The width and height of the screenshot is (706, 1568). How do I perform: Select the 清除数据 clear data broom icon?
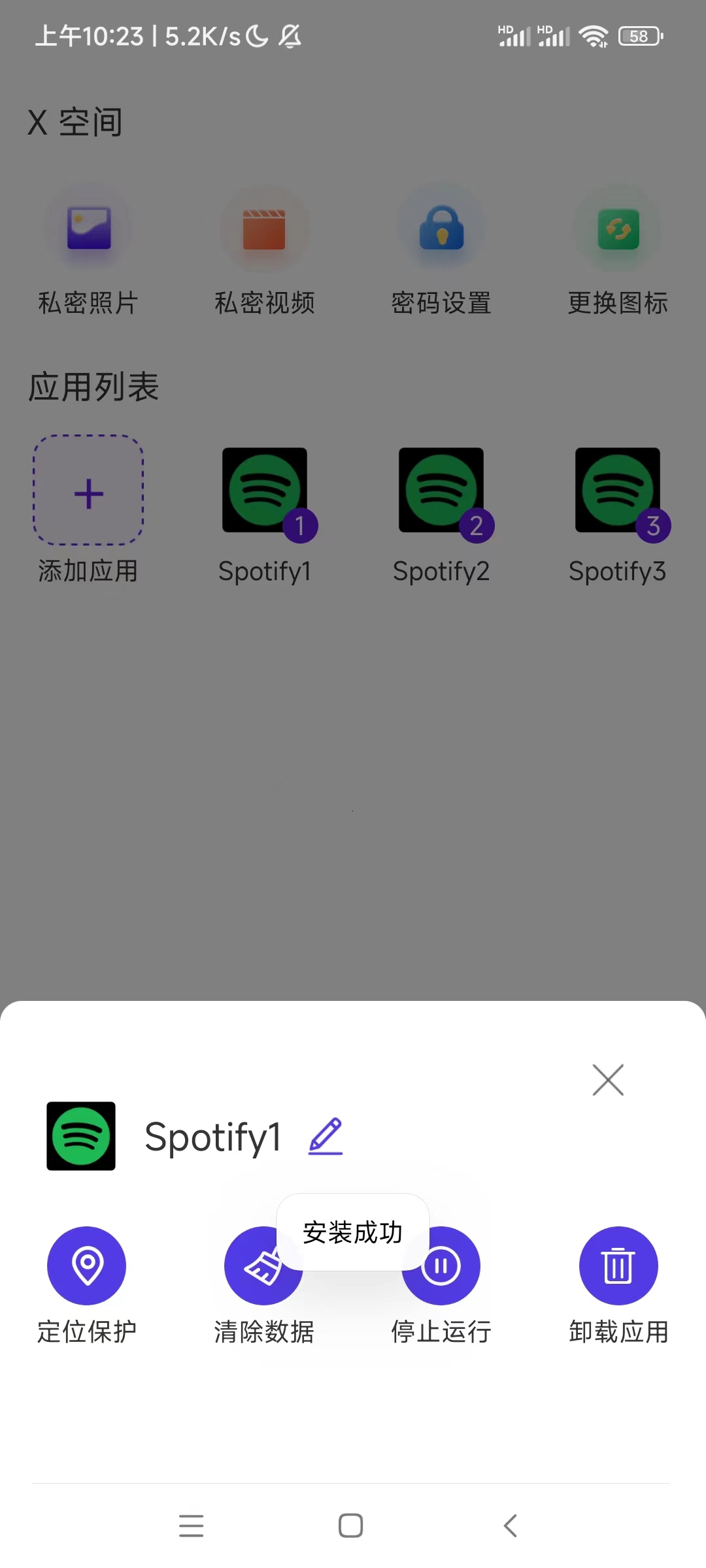(x=263, y=1265)
